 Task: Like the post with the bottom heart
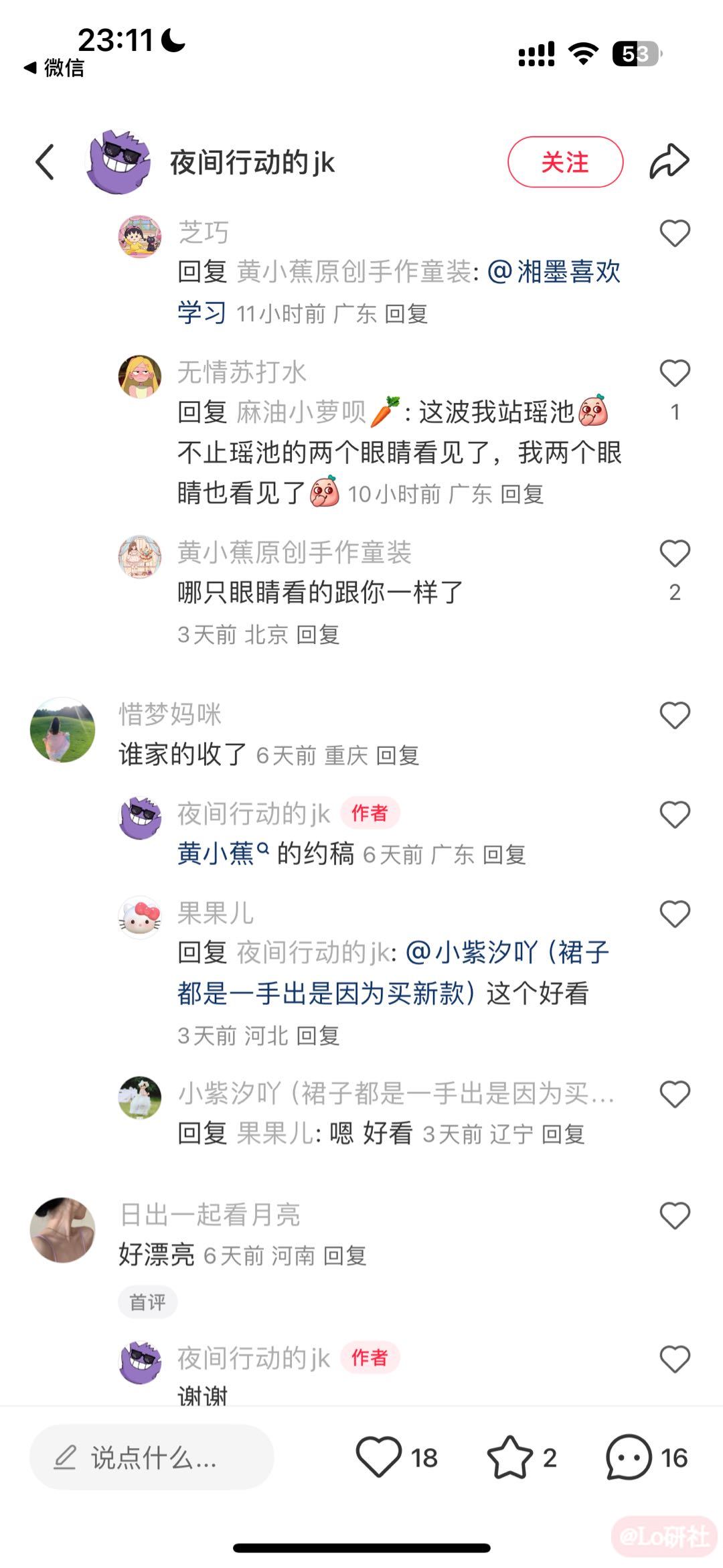click(x=379, y=1457)
